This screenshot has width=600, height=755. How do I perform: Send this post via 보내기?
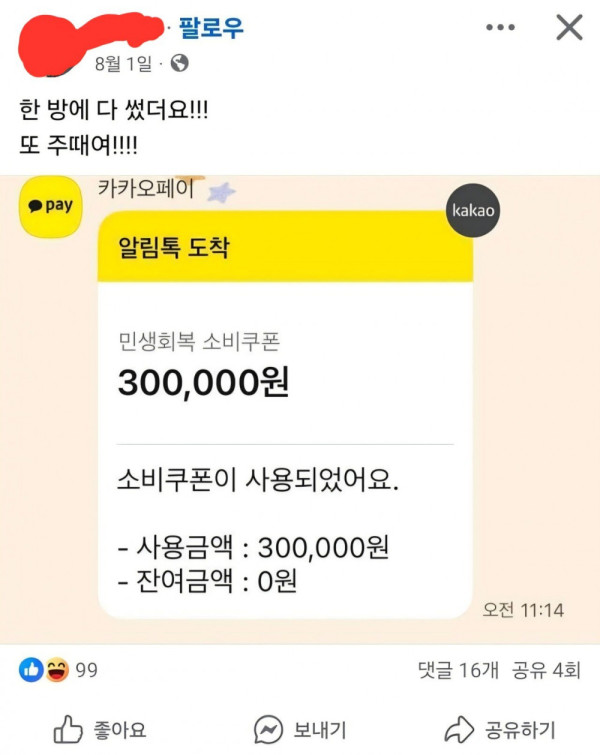300,729
